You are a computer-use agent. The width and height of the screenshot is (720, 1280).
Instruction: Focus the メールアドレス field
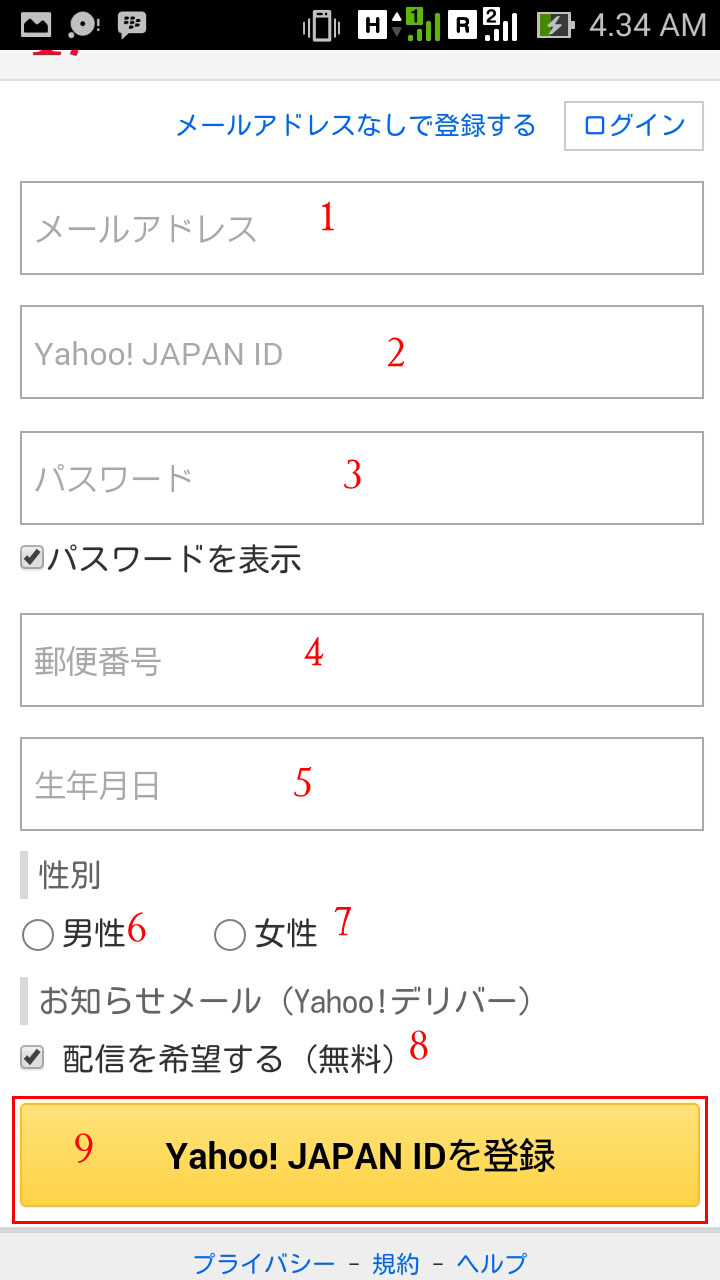[361, 228]
